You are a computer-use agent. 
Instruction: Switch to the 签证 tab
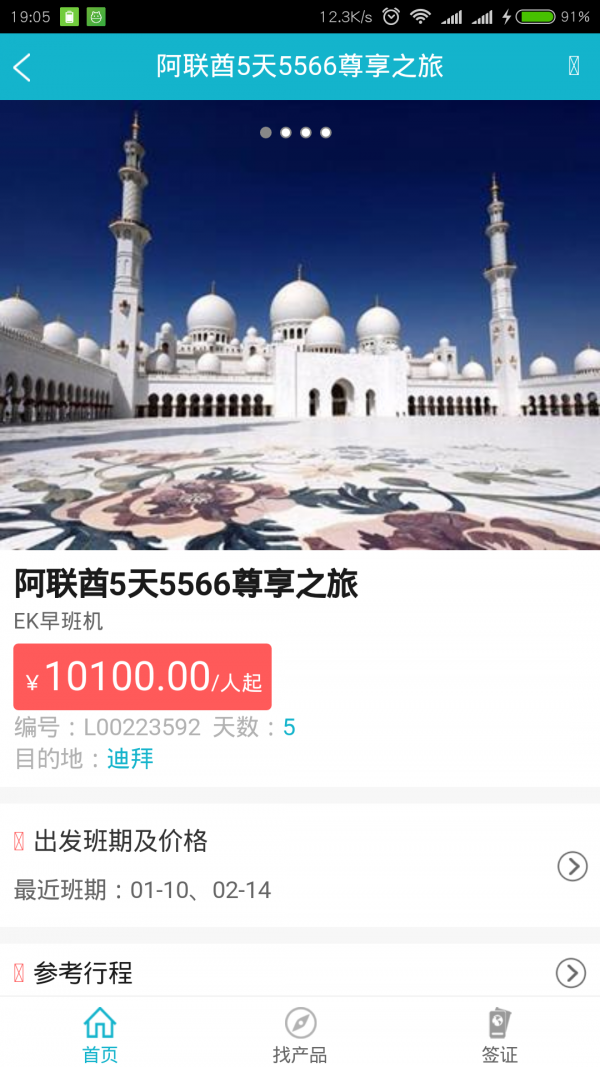(x=499, y=1035)
